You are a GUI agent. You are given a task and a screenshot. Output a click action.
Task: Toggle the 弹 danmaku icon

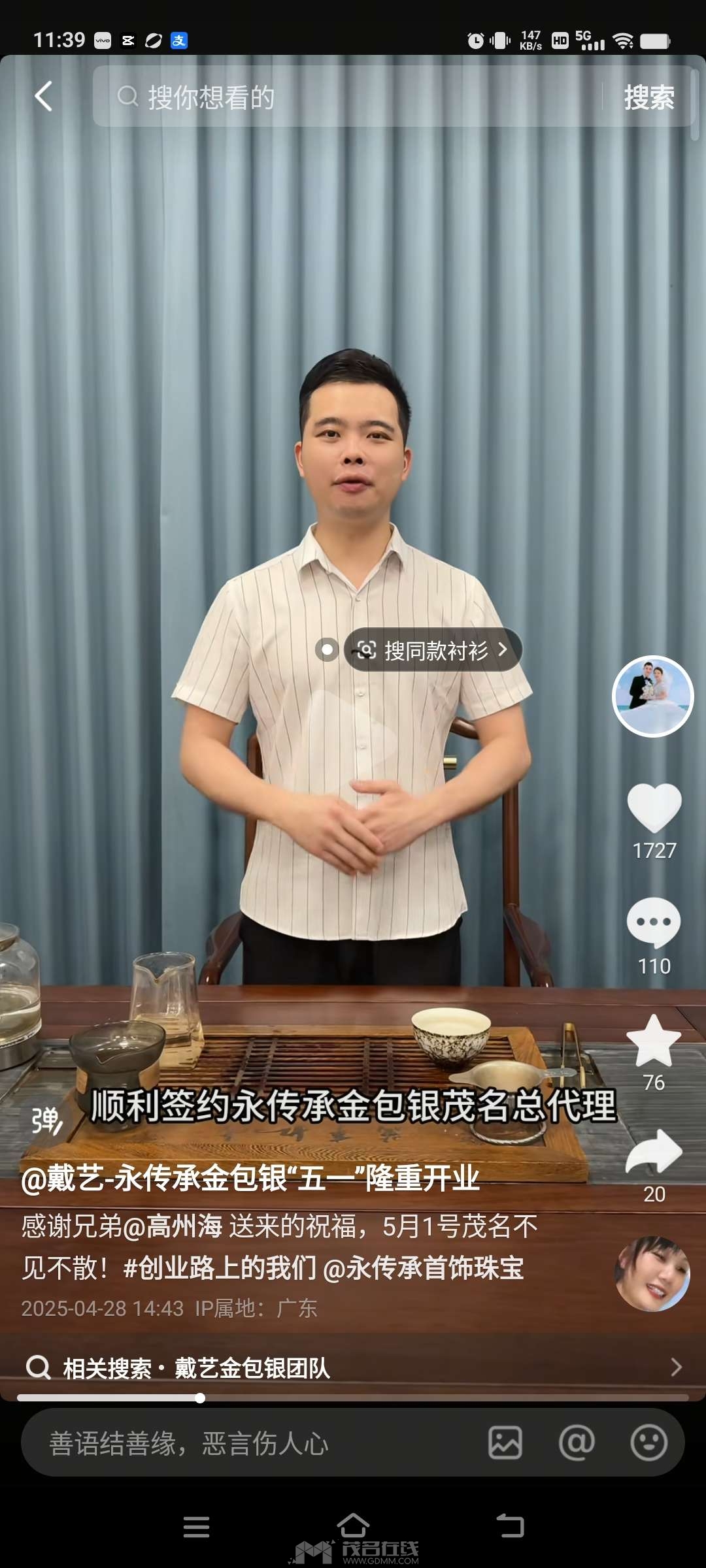point(47,1122)
